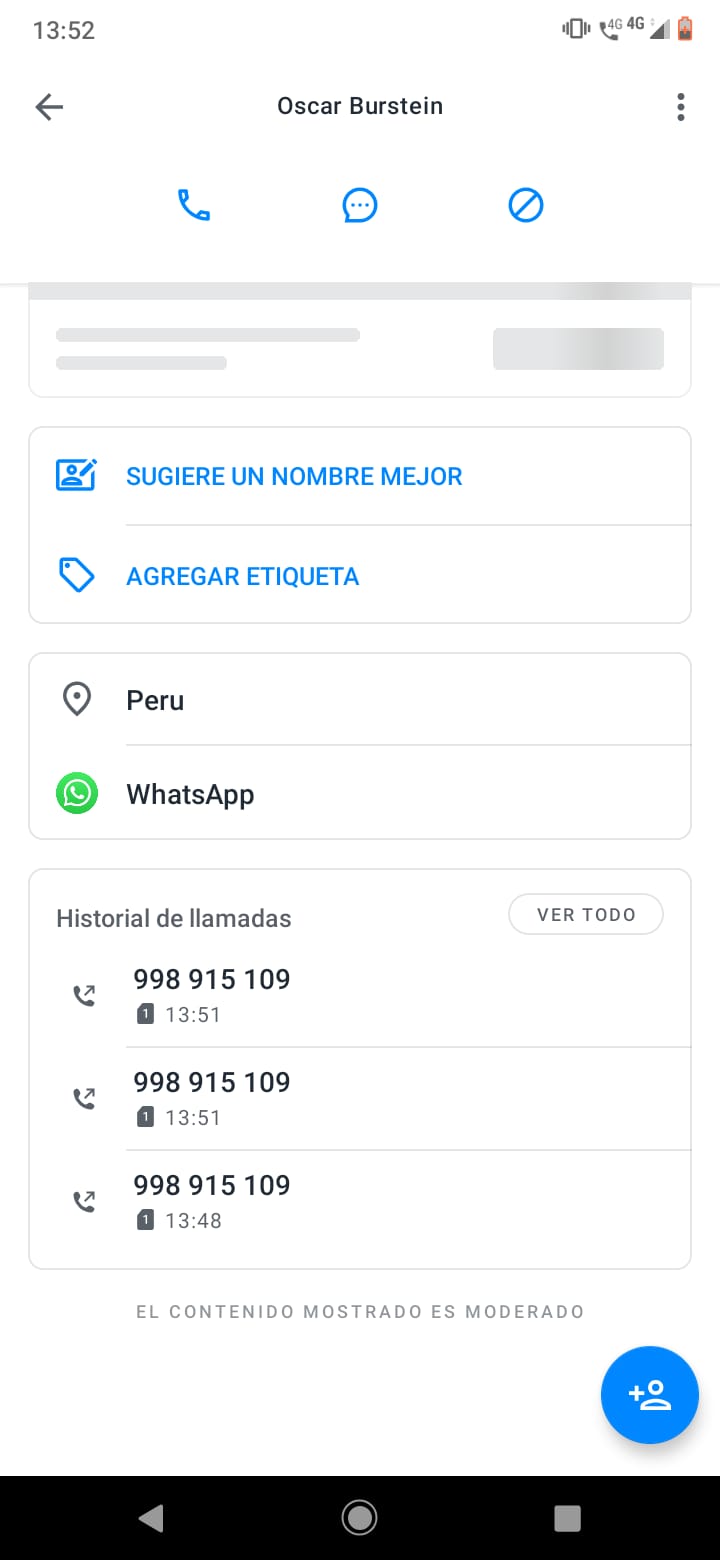This screenshot has width=720, height=1560.
Task: Add contact with the floating button
Action: (650, 1395)
